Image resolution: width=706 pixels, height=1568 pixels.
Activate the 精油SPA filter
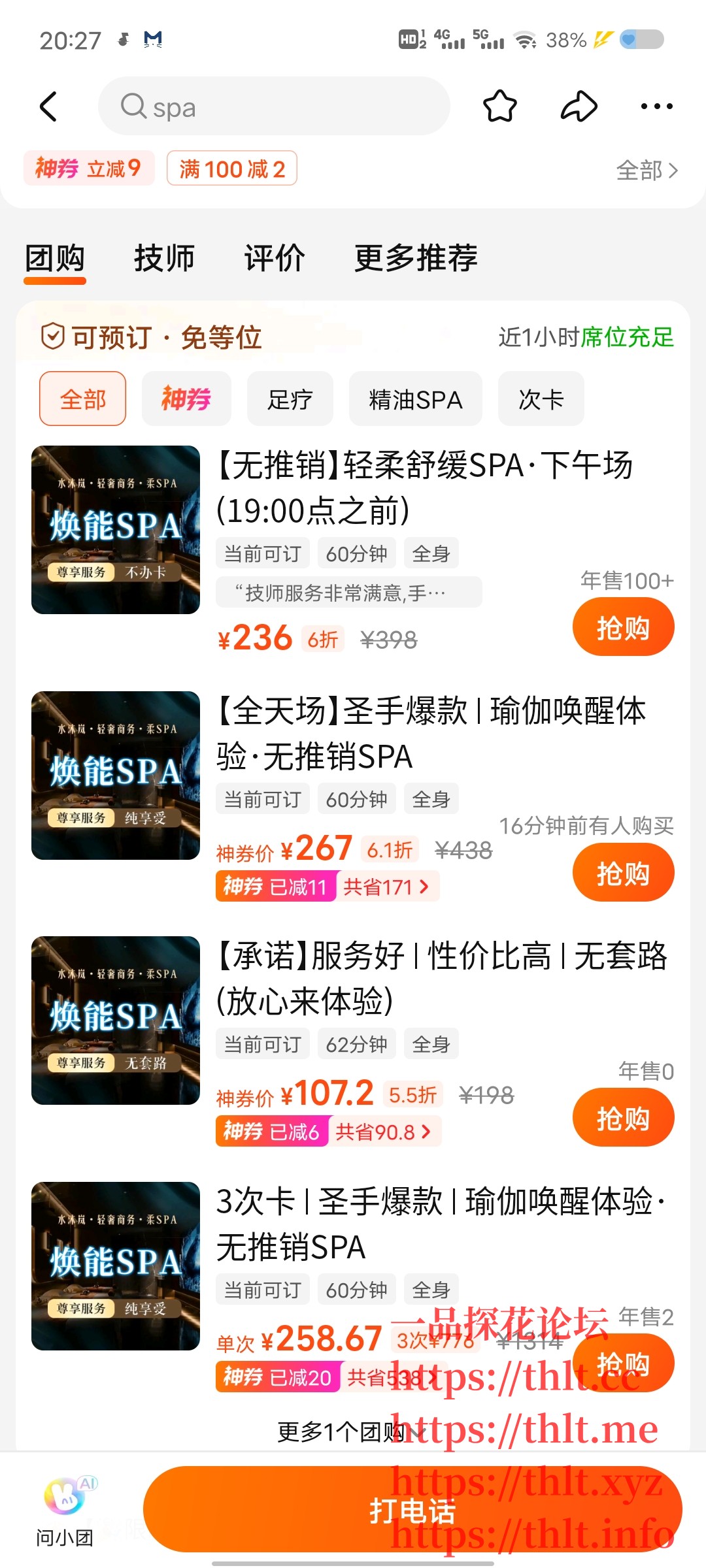point(416,399)
